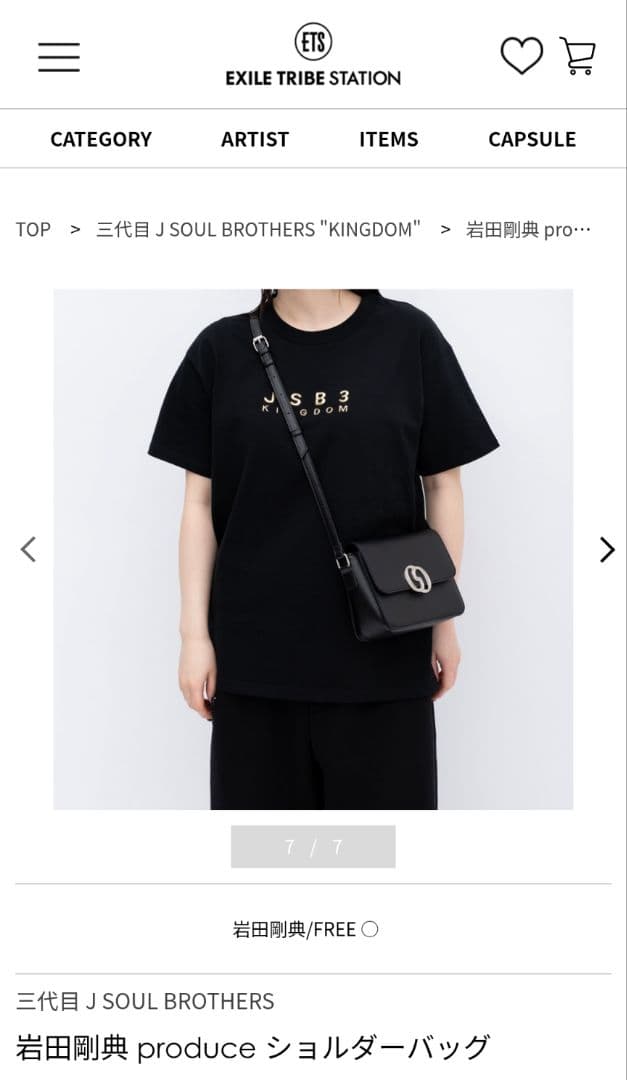Screen dimensions: 627x1080
Task: Switch to the CATEGORY tab
Action: (x=101, y=139)
